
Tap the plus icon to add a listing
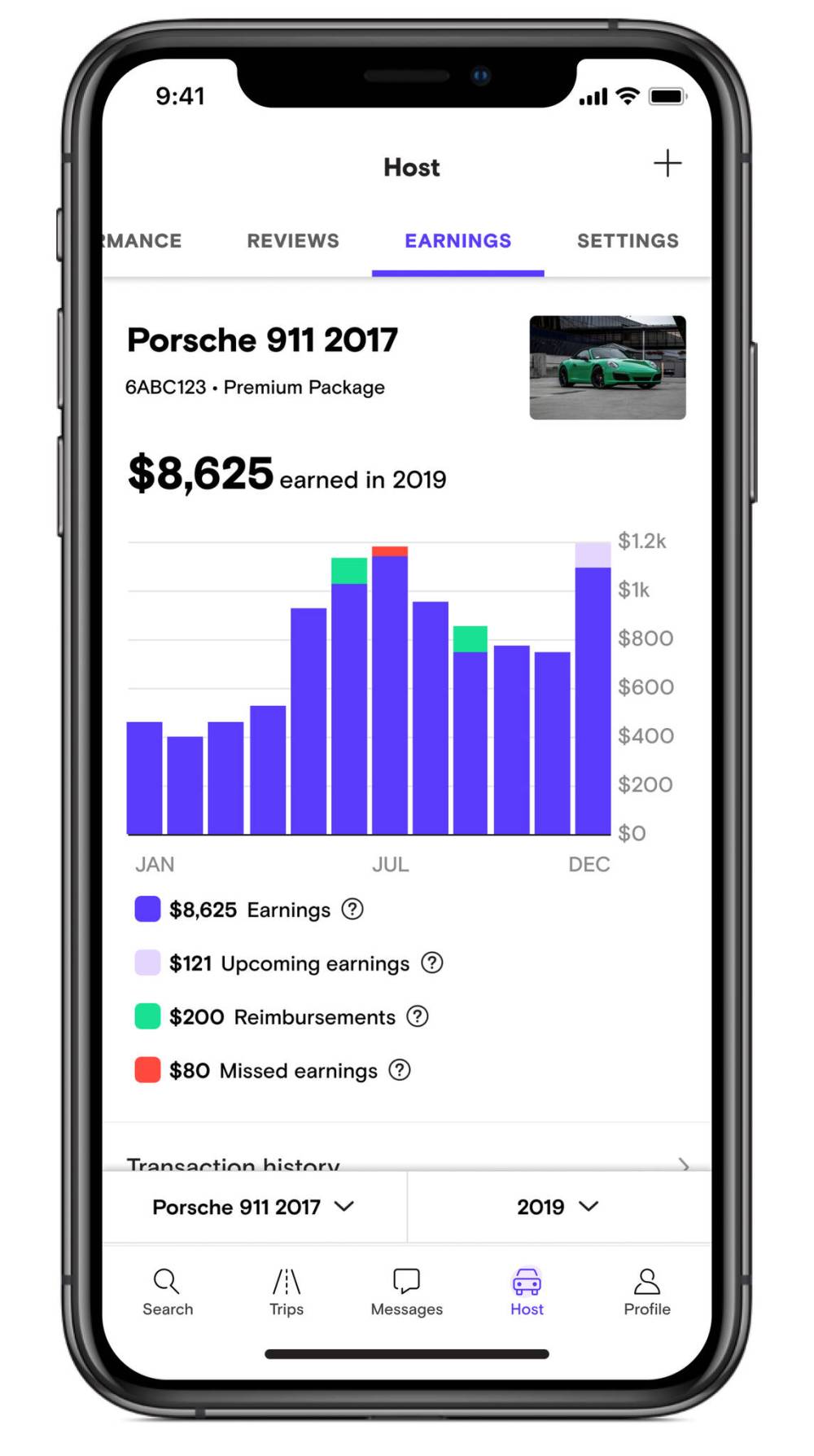pyautogui.click(x=667, y=164)
